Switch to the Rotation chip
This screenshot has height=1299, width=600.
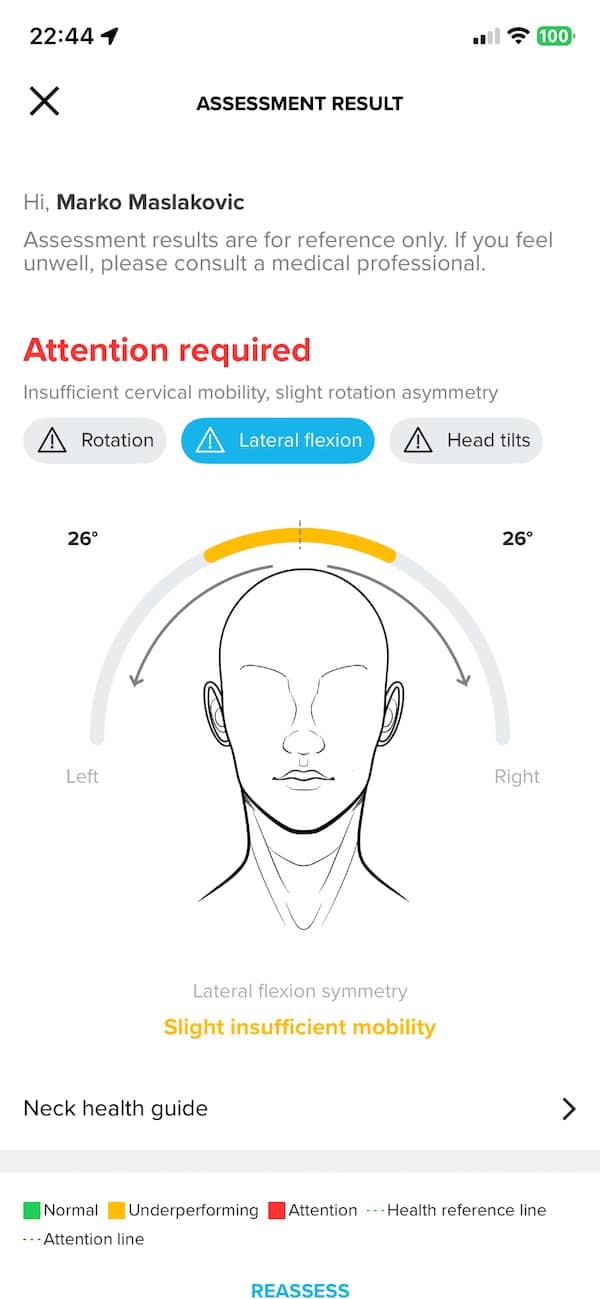(95, 440)
